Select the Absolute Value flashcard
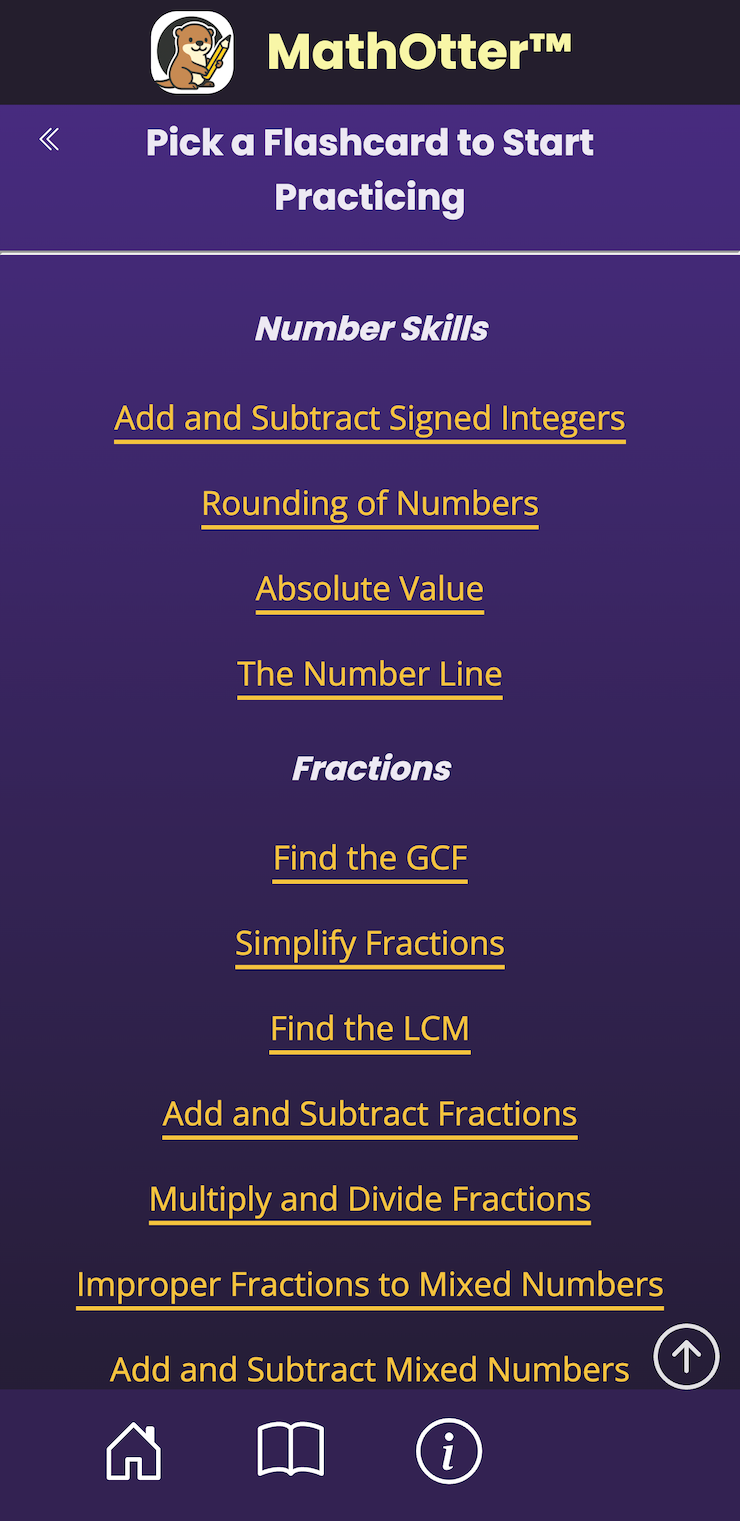This screenshot has width=740, height=1521. 370,588
